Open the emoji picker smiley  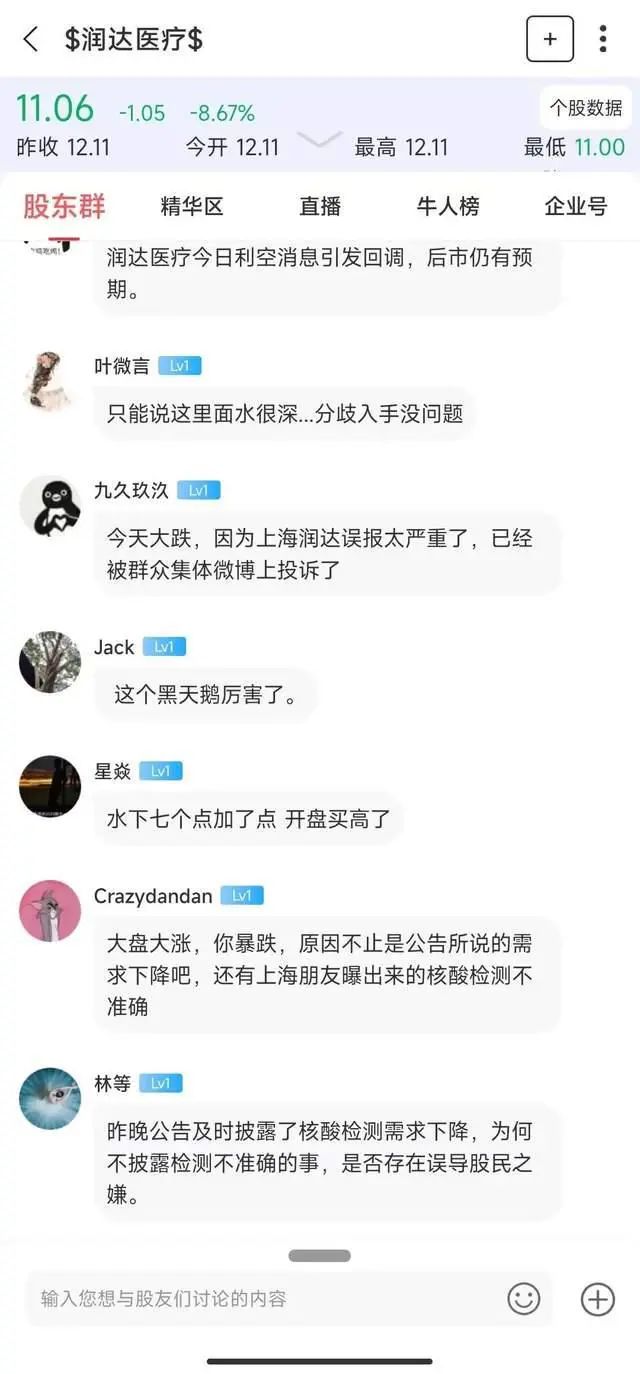(x=524, y=1298)
